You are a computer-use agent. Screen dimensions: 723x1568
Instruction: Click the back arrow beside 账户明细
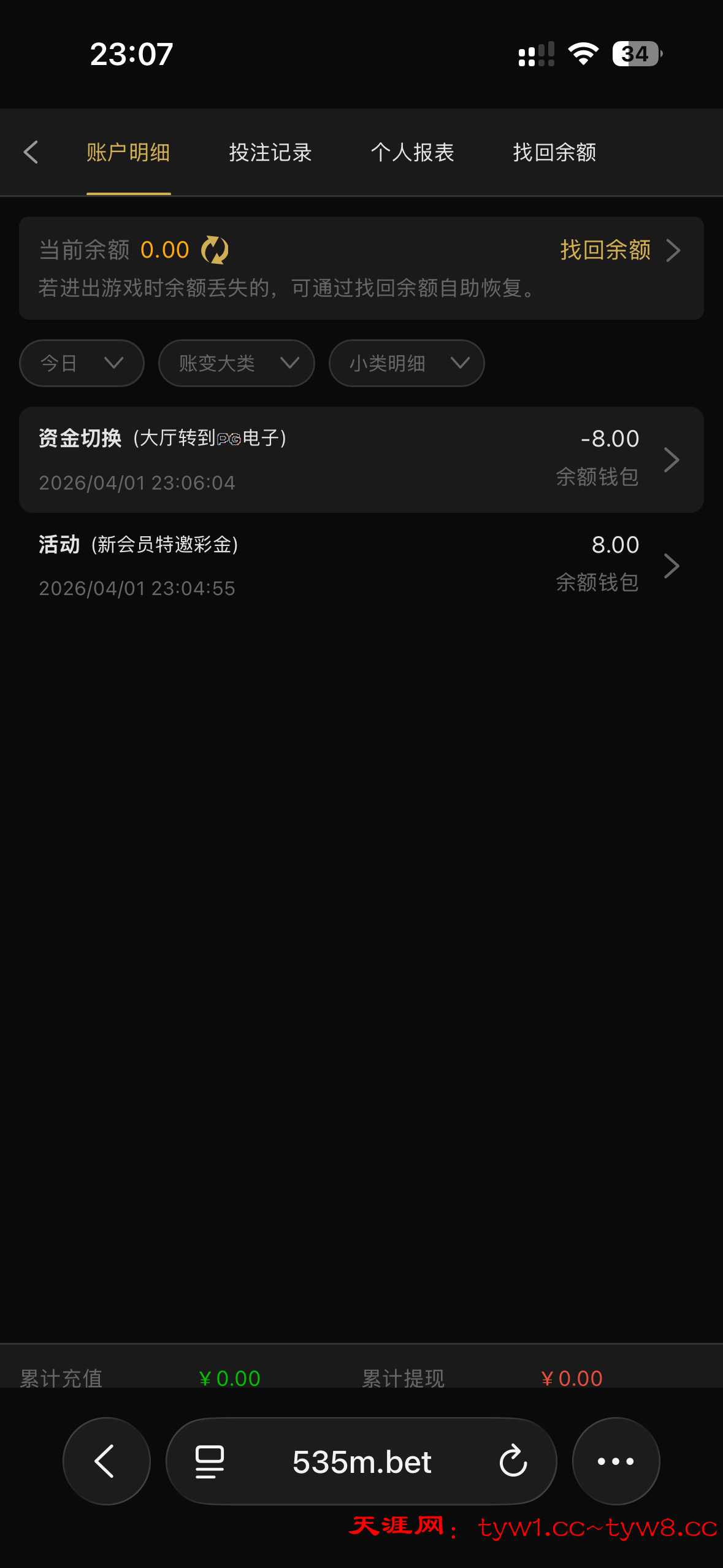pos(31,152)
